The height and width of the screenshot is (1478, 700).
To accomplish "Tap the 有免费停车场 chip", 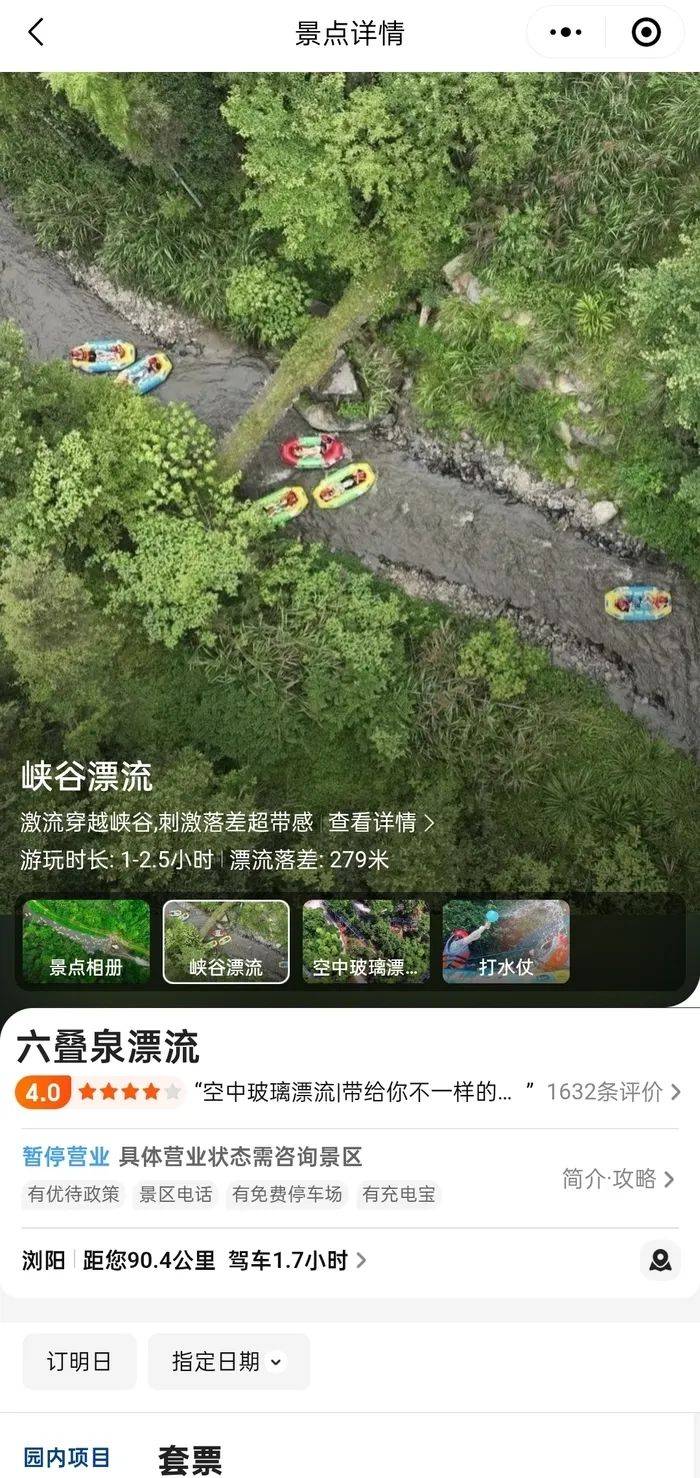I will click(x=287, y=1194).
